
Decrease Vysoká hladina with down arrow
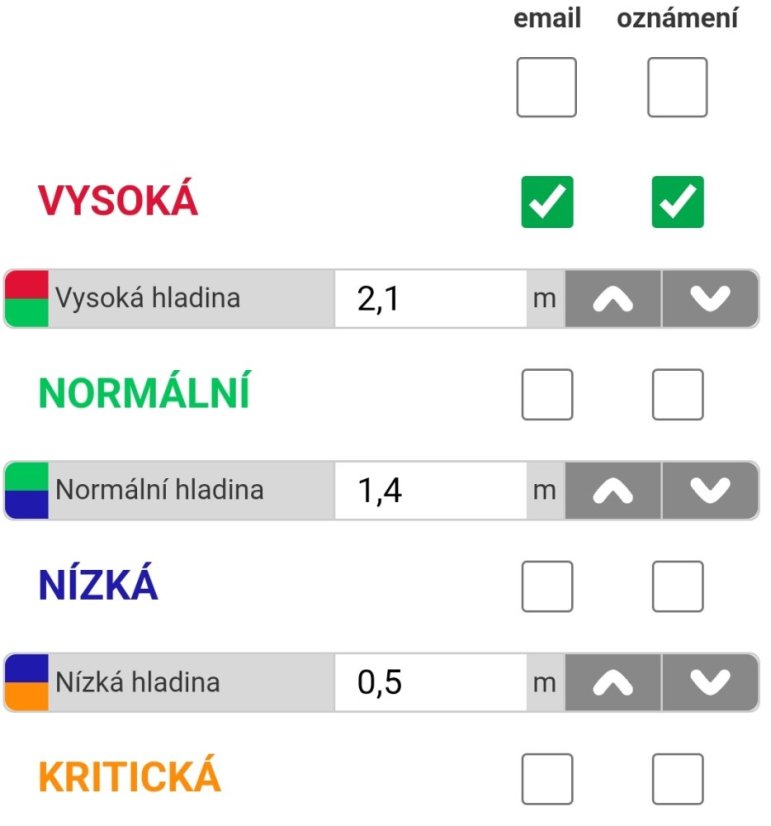[x=710, y=298]
